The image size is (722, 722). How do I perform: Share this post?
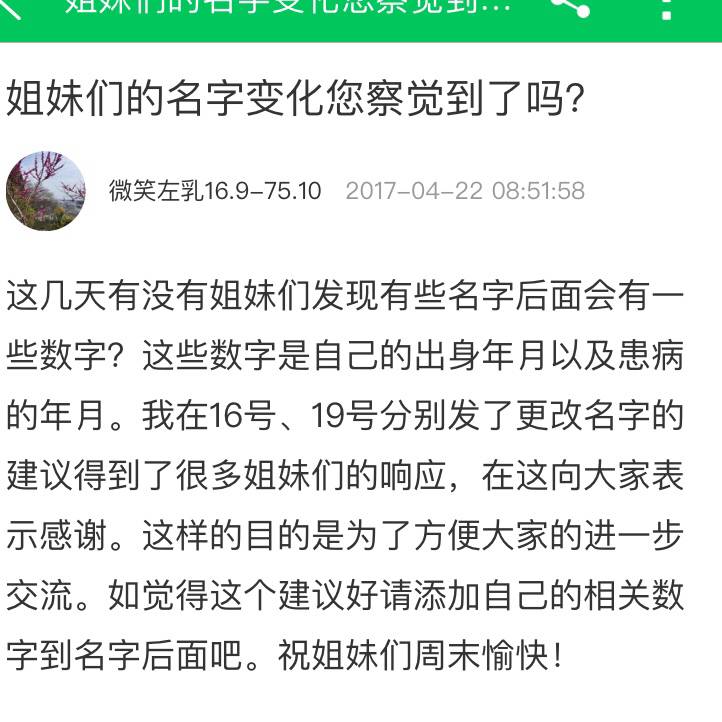(x=571, y=7)
